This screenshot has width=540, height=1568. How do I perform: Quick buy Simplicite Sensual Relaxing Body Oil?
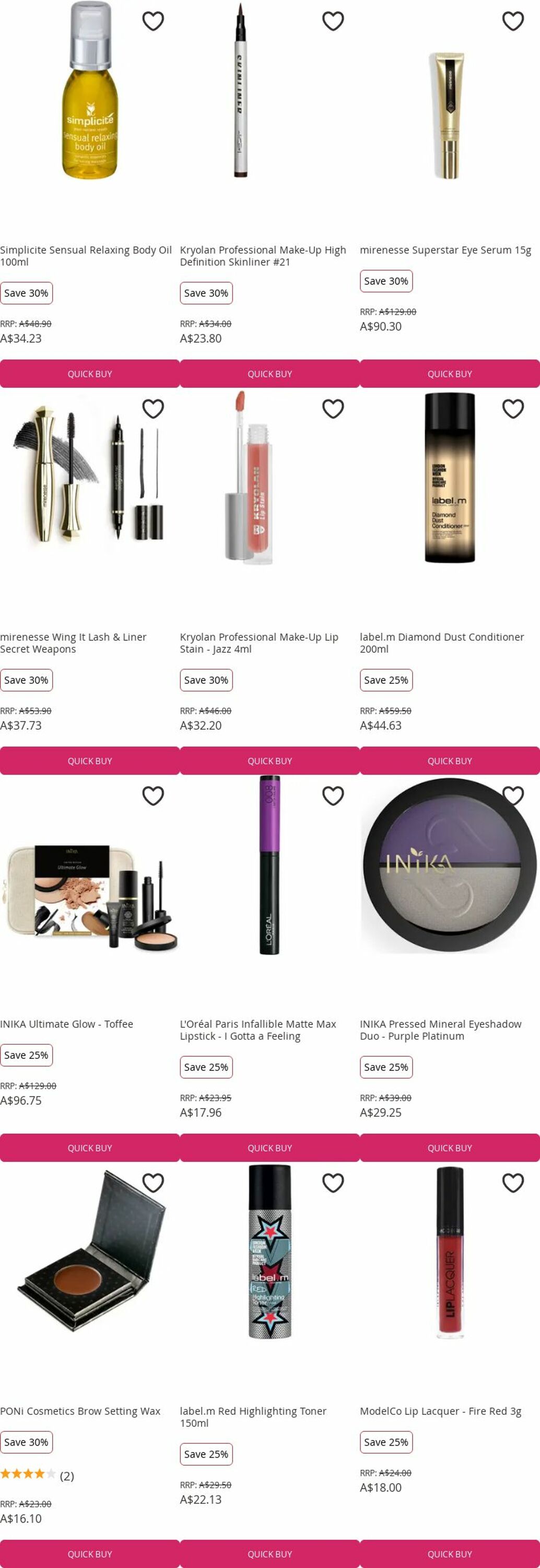pyautogui.click(x=89, y=374)
